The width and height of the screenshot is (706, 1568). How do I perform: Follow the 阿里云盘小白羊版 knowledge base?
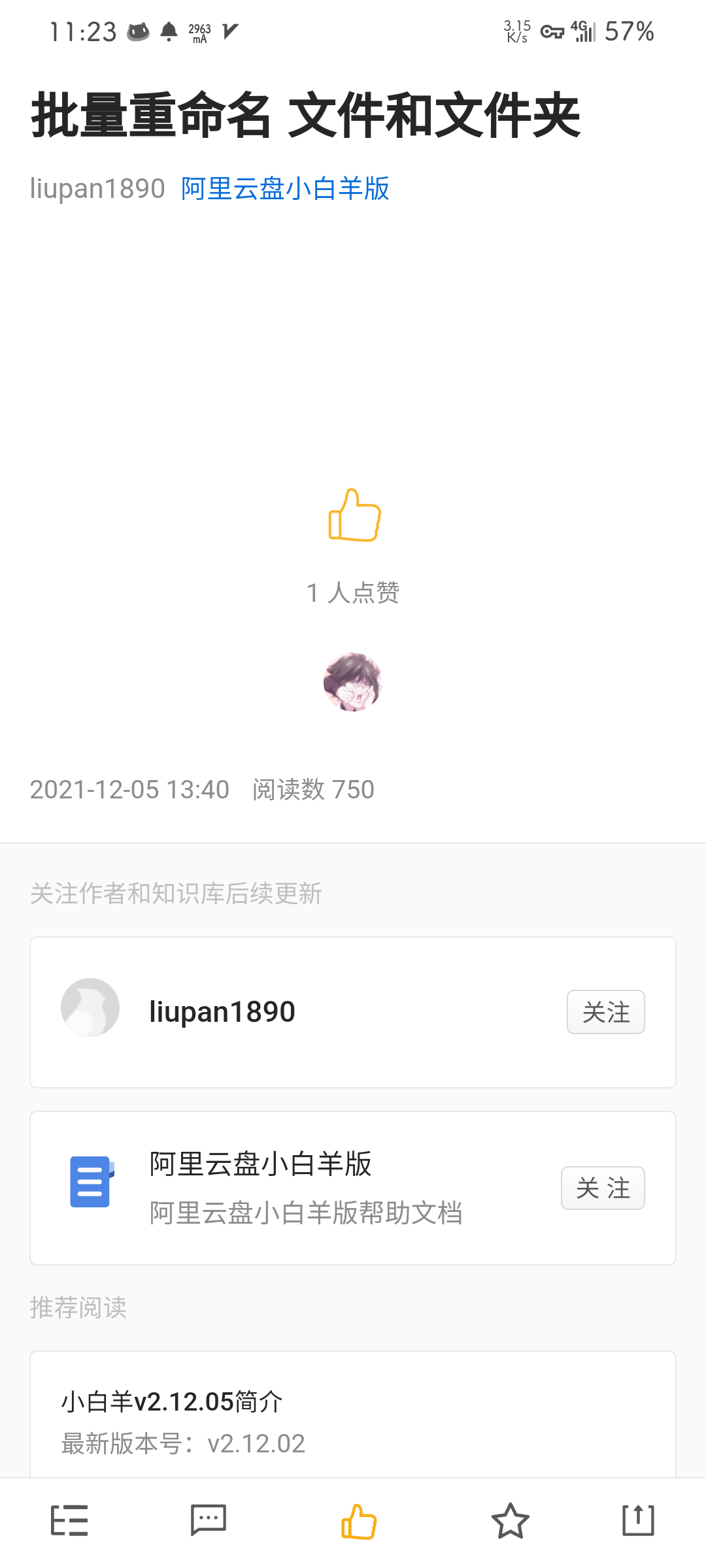click(x=603, y=1188)
